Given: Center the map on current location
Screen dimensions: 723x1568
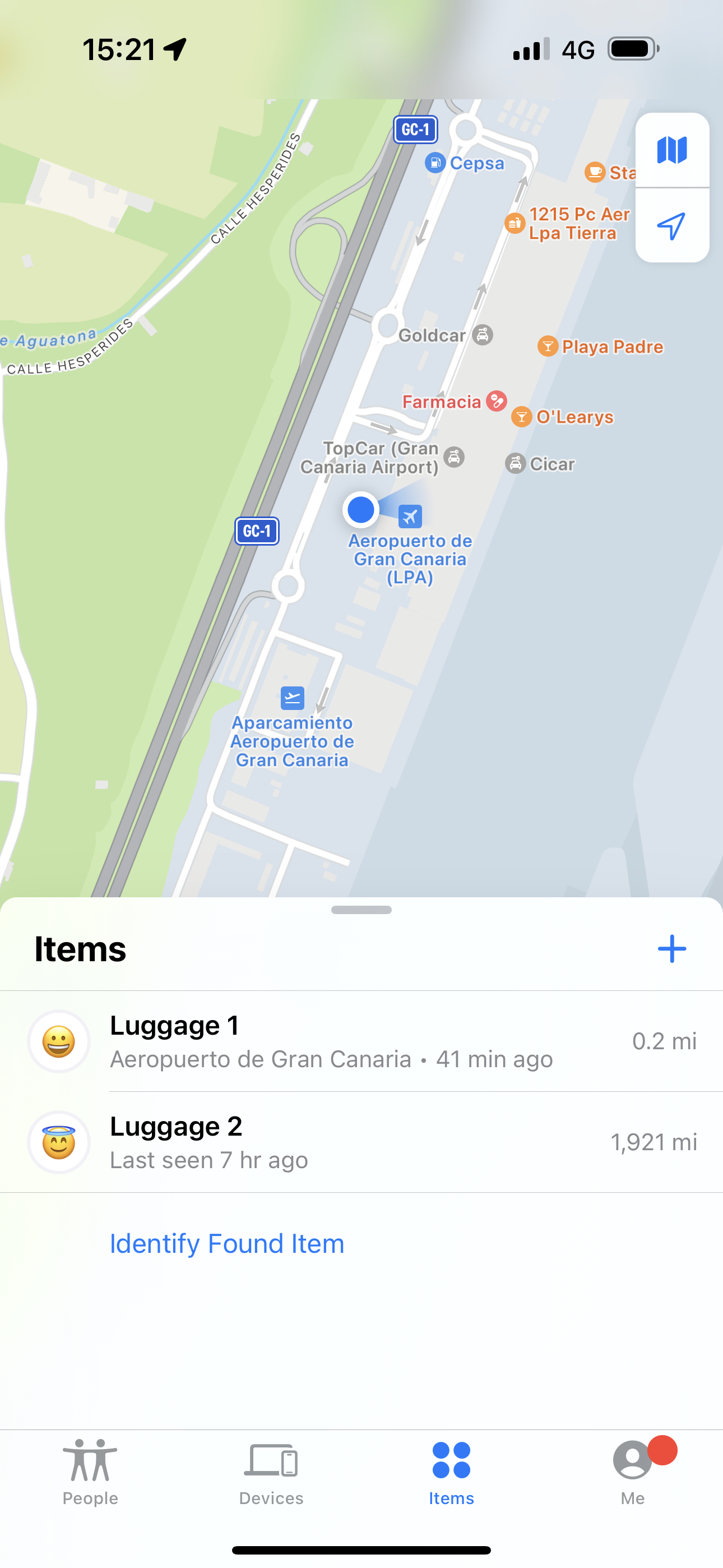Looking at the screenshot, I should [x=672, y=226].
